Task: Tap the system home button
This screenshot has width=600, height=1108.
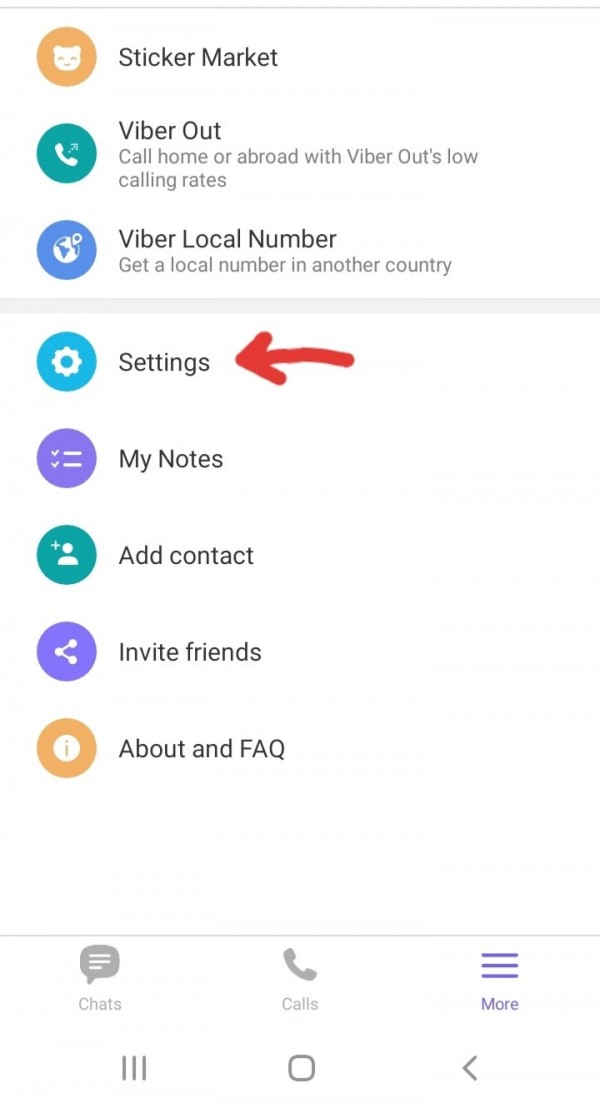Action: (301, 1068)
